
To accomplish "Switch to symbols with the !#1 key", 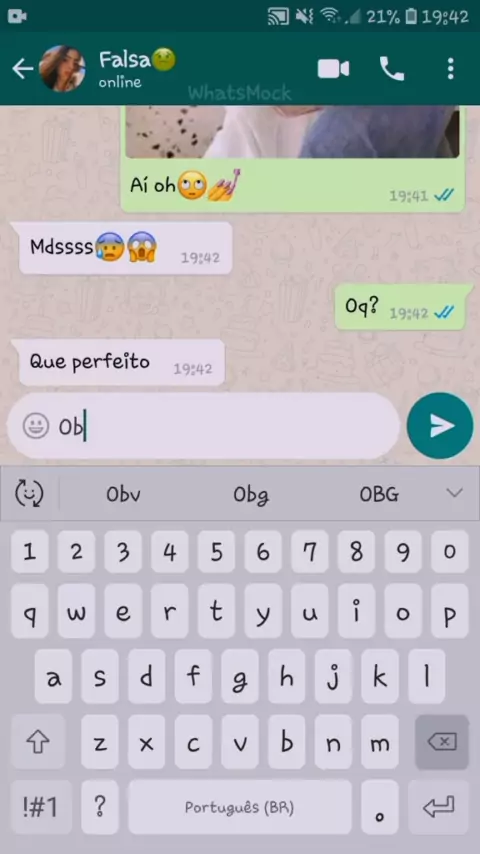I will [x=41, y=807].
